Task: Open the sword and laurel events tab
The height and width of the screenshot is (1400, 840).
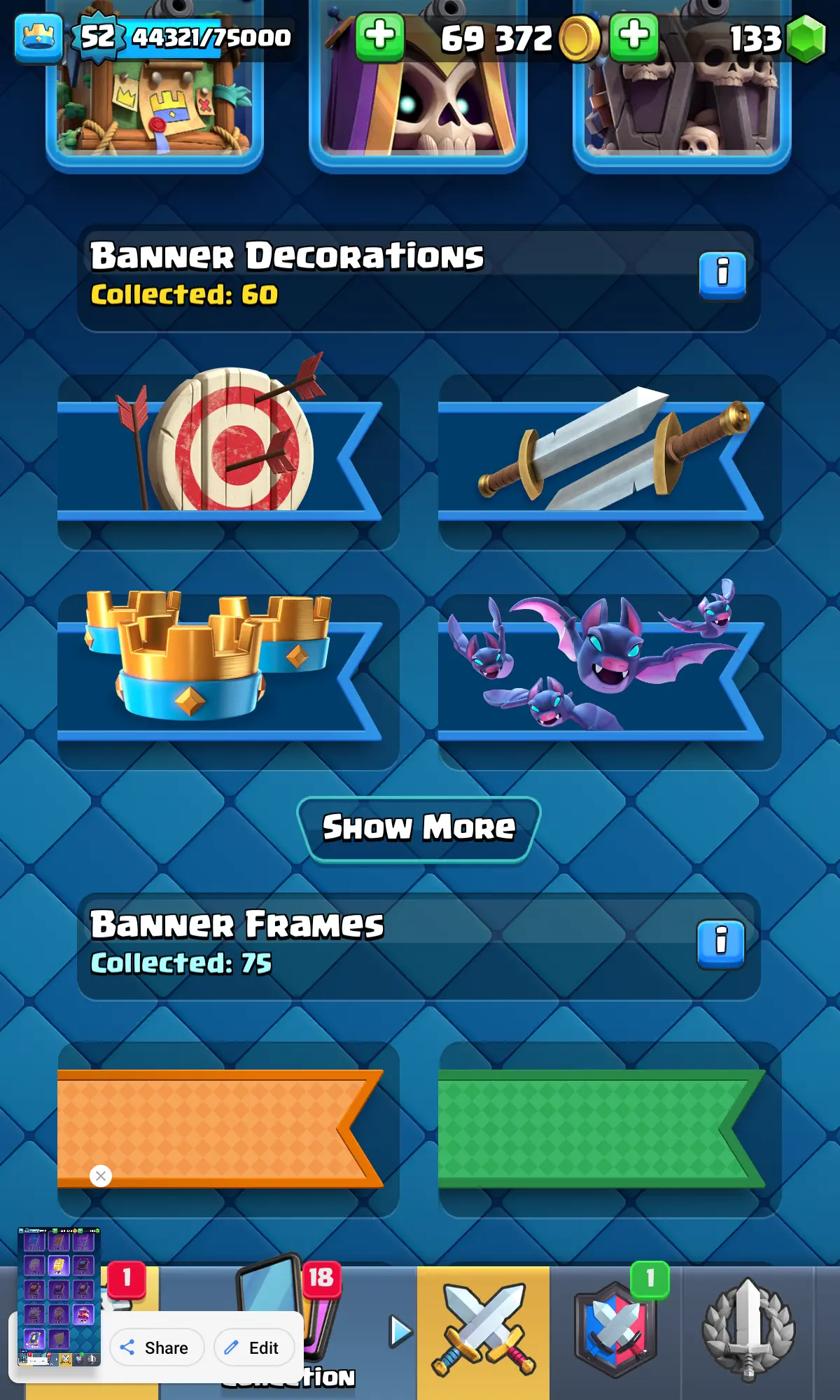Action: click(x=748, y=1331)
